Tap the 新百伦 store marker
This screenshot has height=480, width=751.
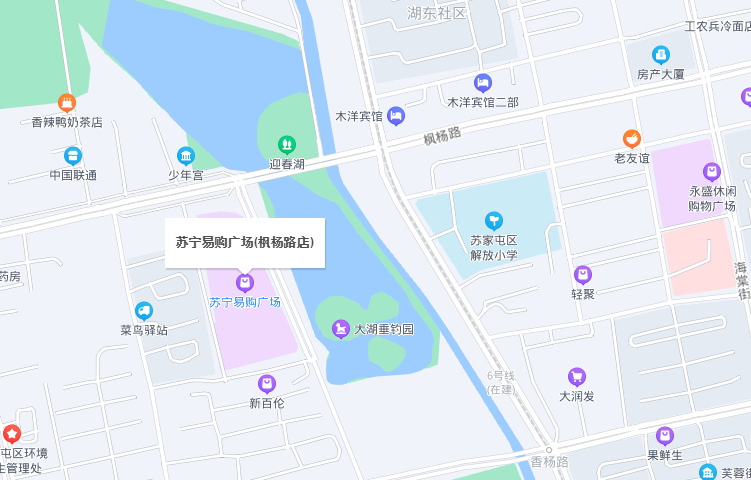tap(267, 384)
